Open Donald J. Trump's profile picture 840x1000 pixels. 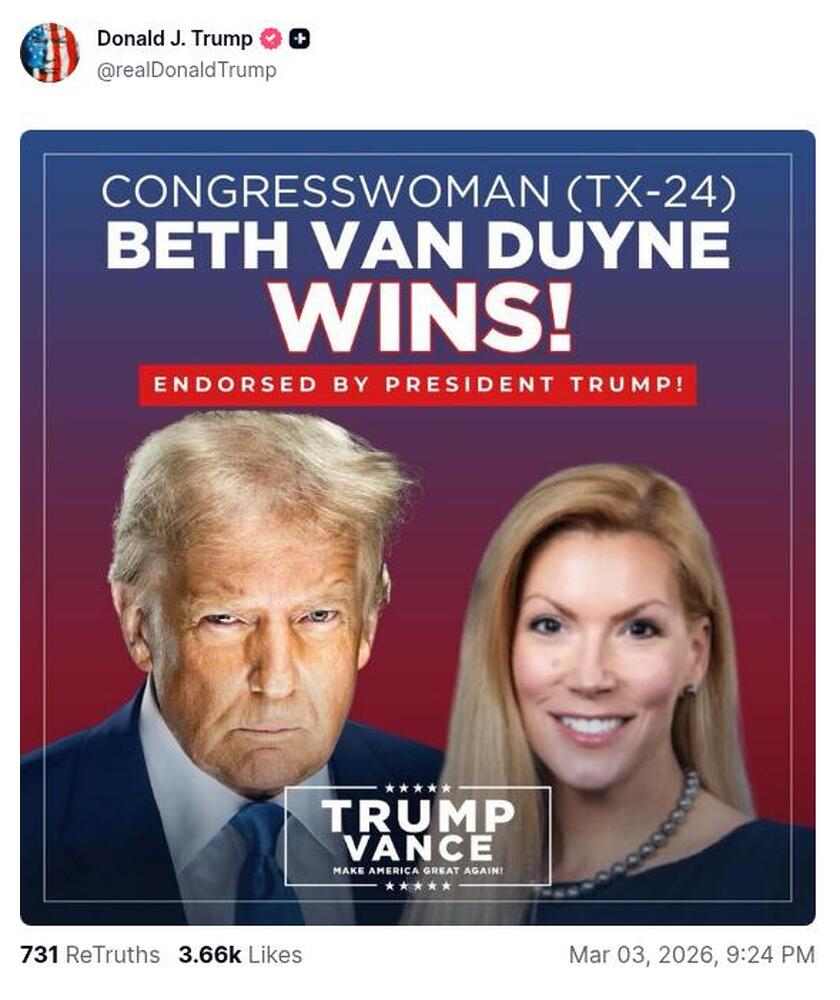point(49,53)
